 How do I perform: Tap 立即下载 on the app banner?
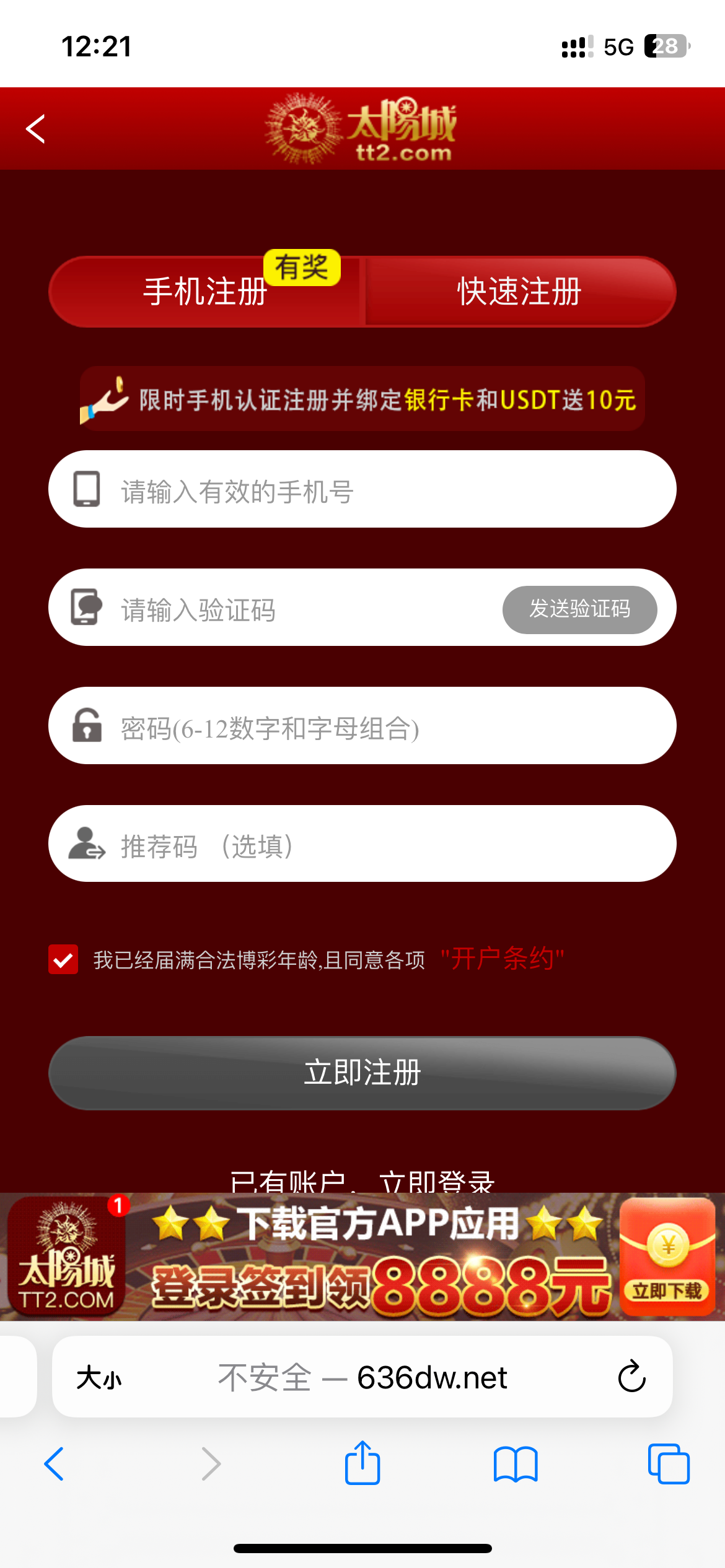coord(667,1290)
